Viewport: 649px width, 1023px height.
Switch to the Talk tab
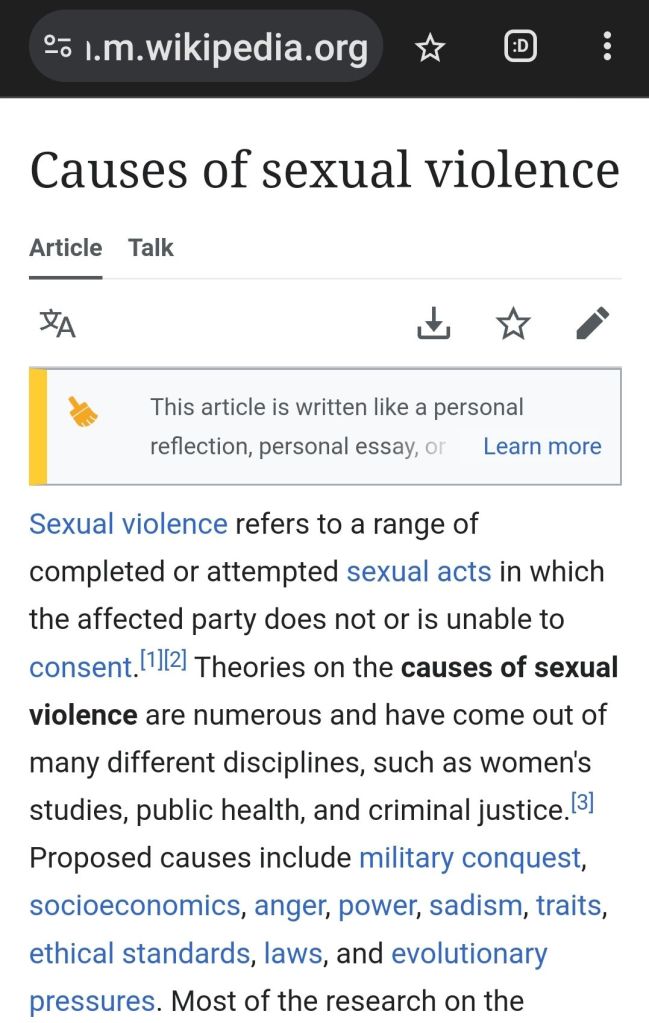click(x=151, y=248)
